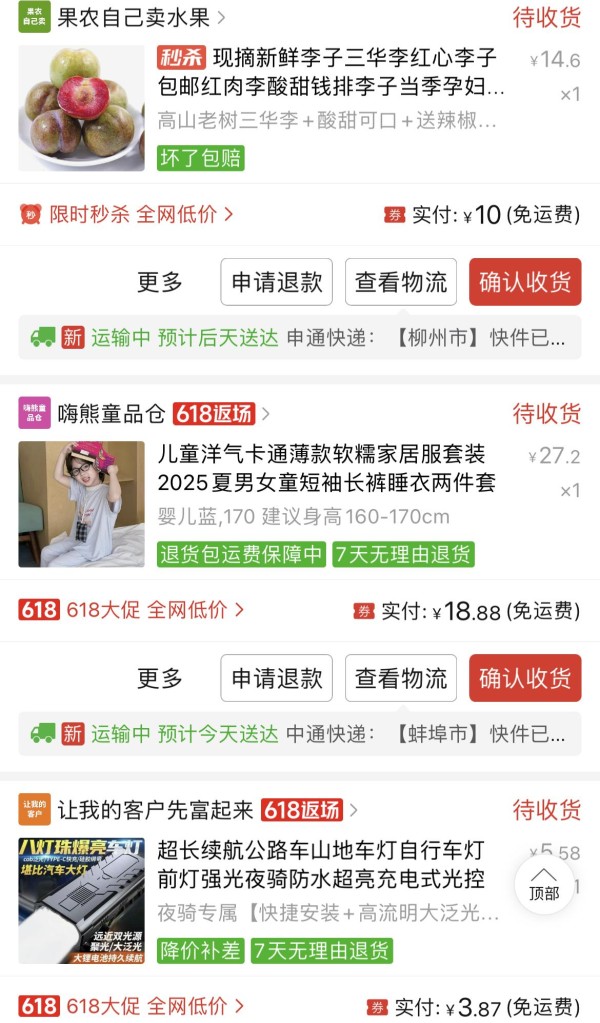Image resolution: width=600 pixels, height=1023 pixels.
Task: Request a refund for the plum order
Action: click(277, 282)
